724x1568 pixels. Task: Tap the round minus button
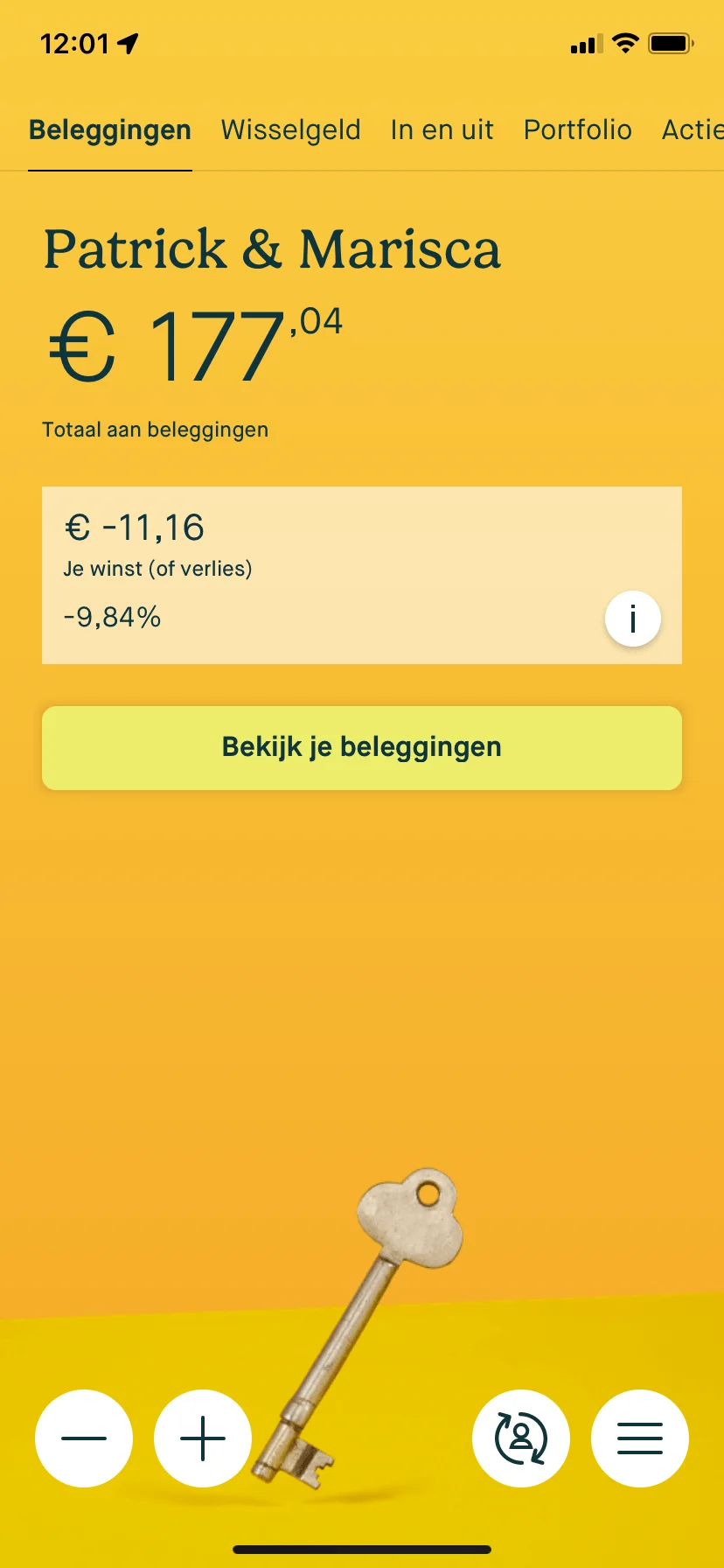pyautogui.click(x=84, y=1438)
